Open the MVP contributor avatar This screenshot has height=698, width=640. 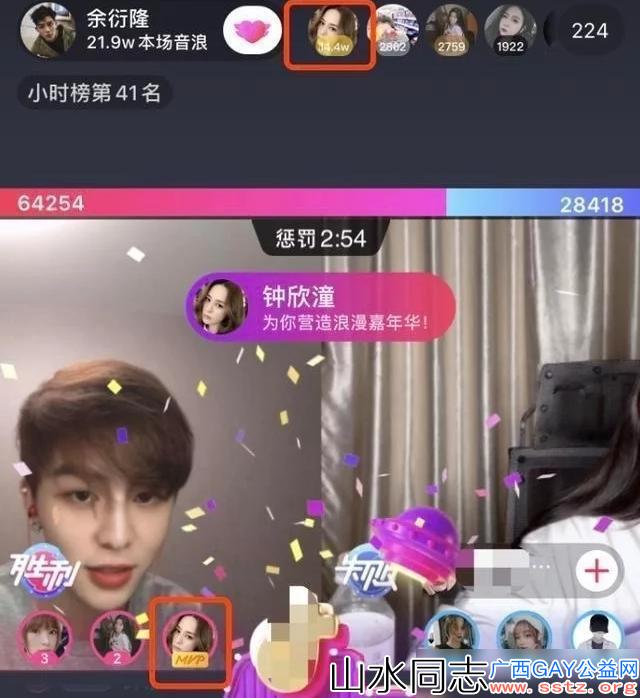[190, 637]
